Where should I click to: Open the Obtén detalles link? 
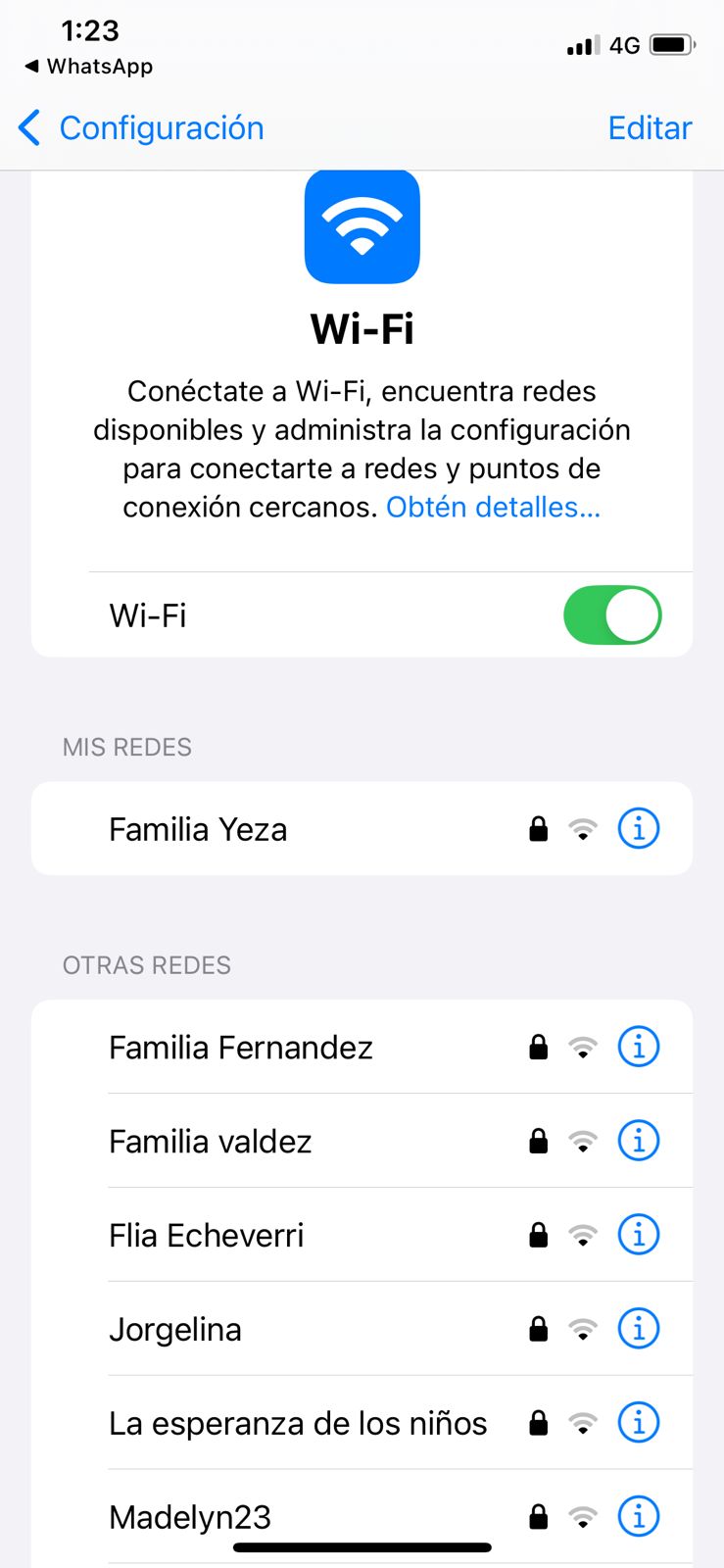coord(493,508)
